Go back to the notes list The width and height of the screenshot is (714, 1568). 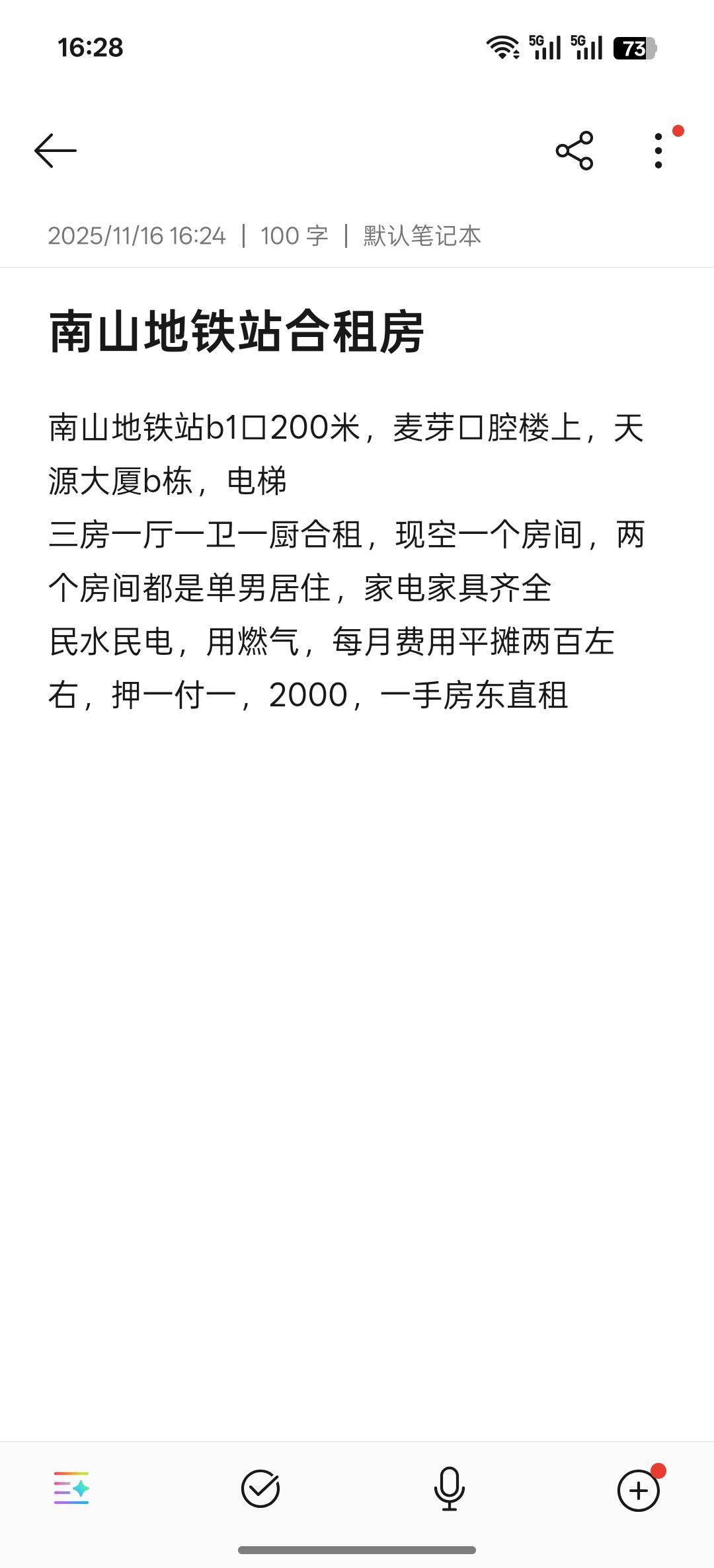coord(56,151)
